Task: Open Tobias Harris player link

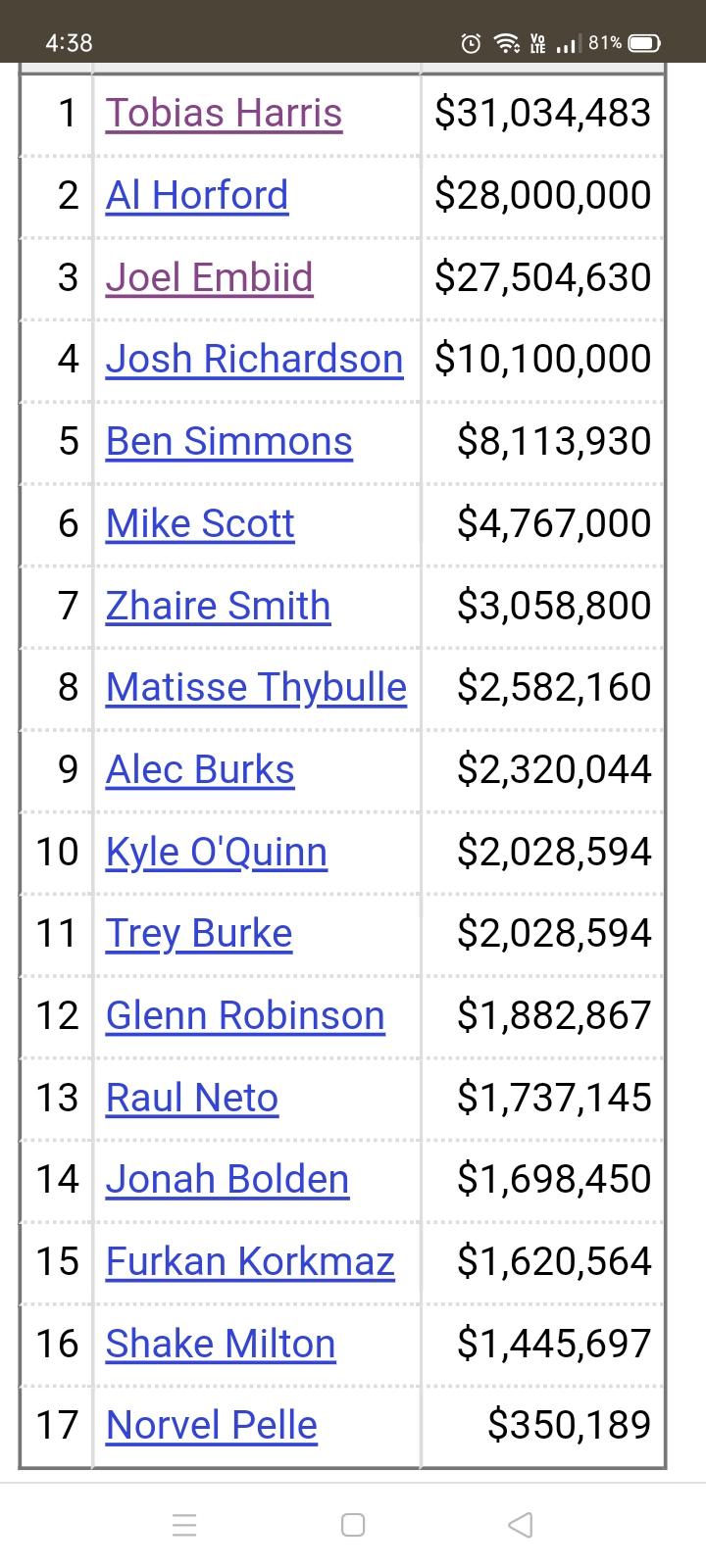Action: point(224,114)
